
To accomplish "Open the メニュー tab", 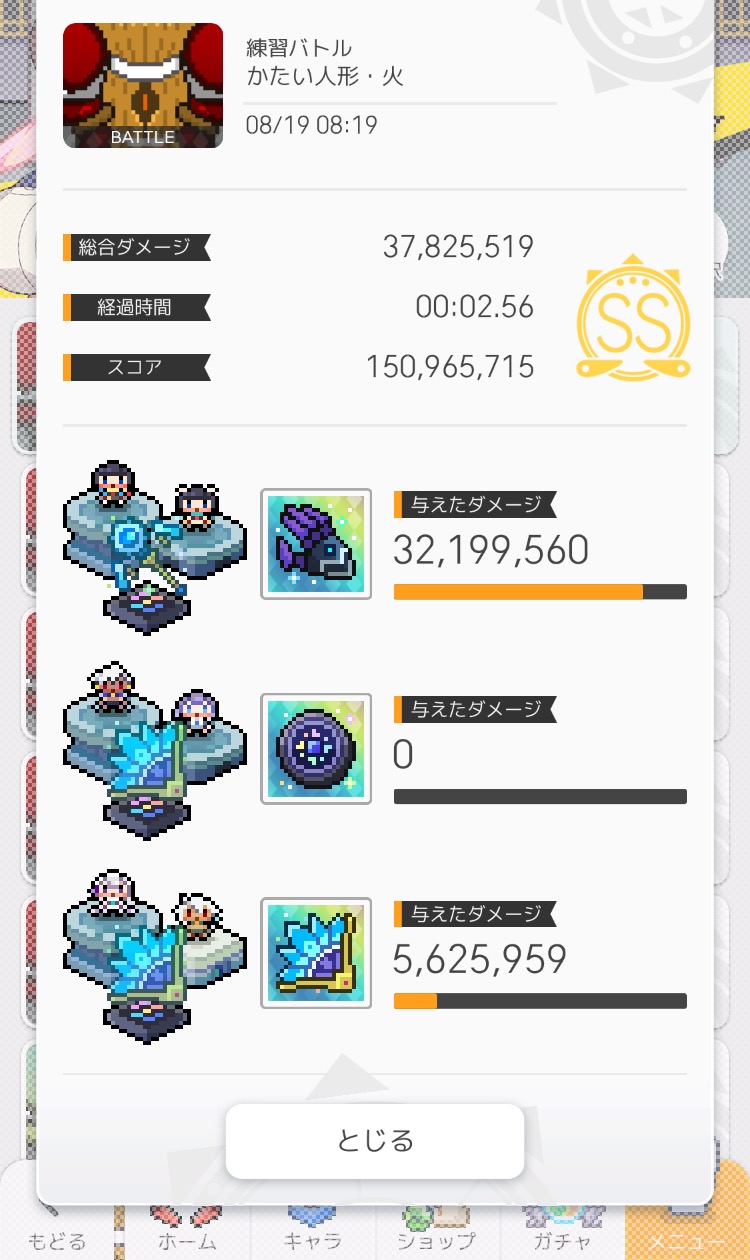I will pos(687,1238).
